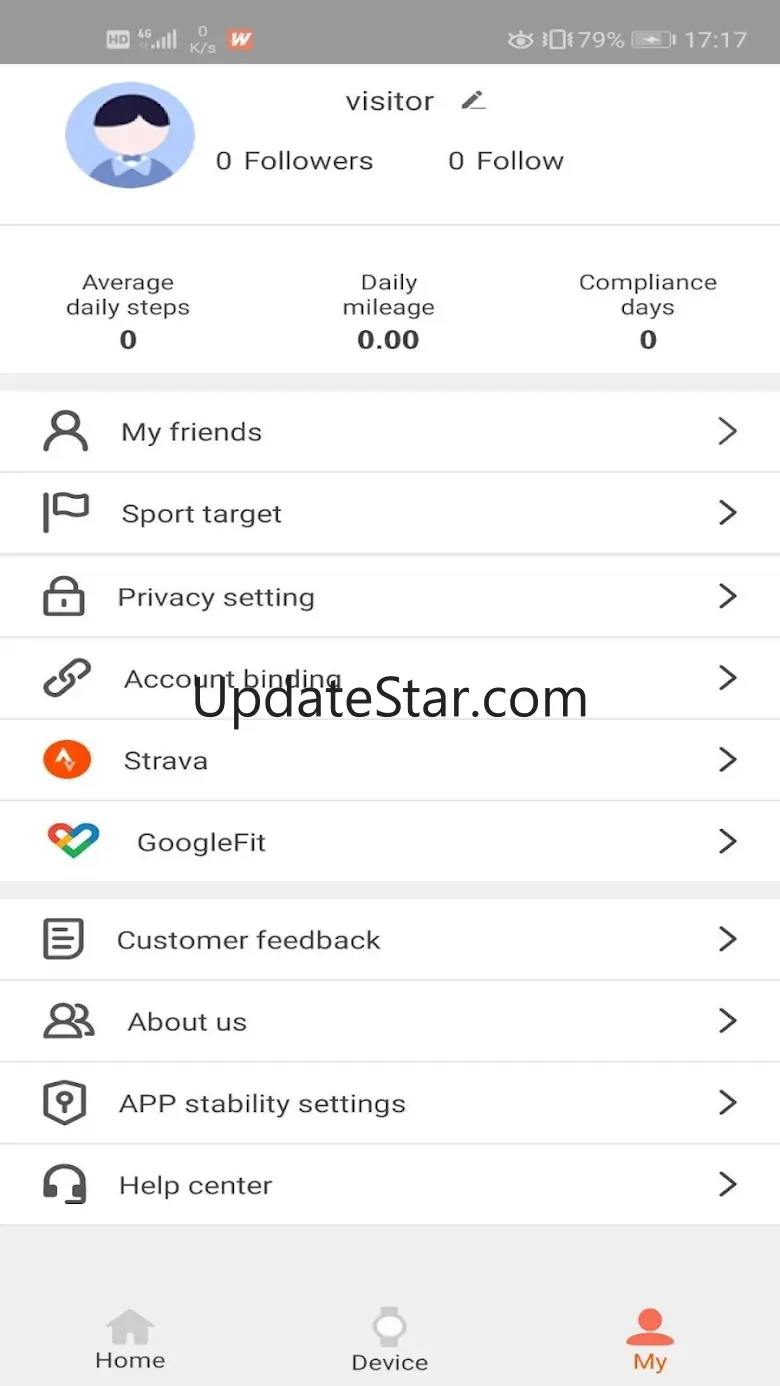Go to Help center
The image size is (780, 1386).
point(390,1186)
